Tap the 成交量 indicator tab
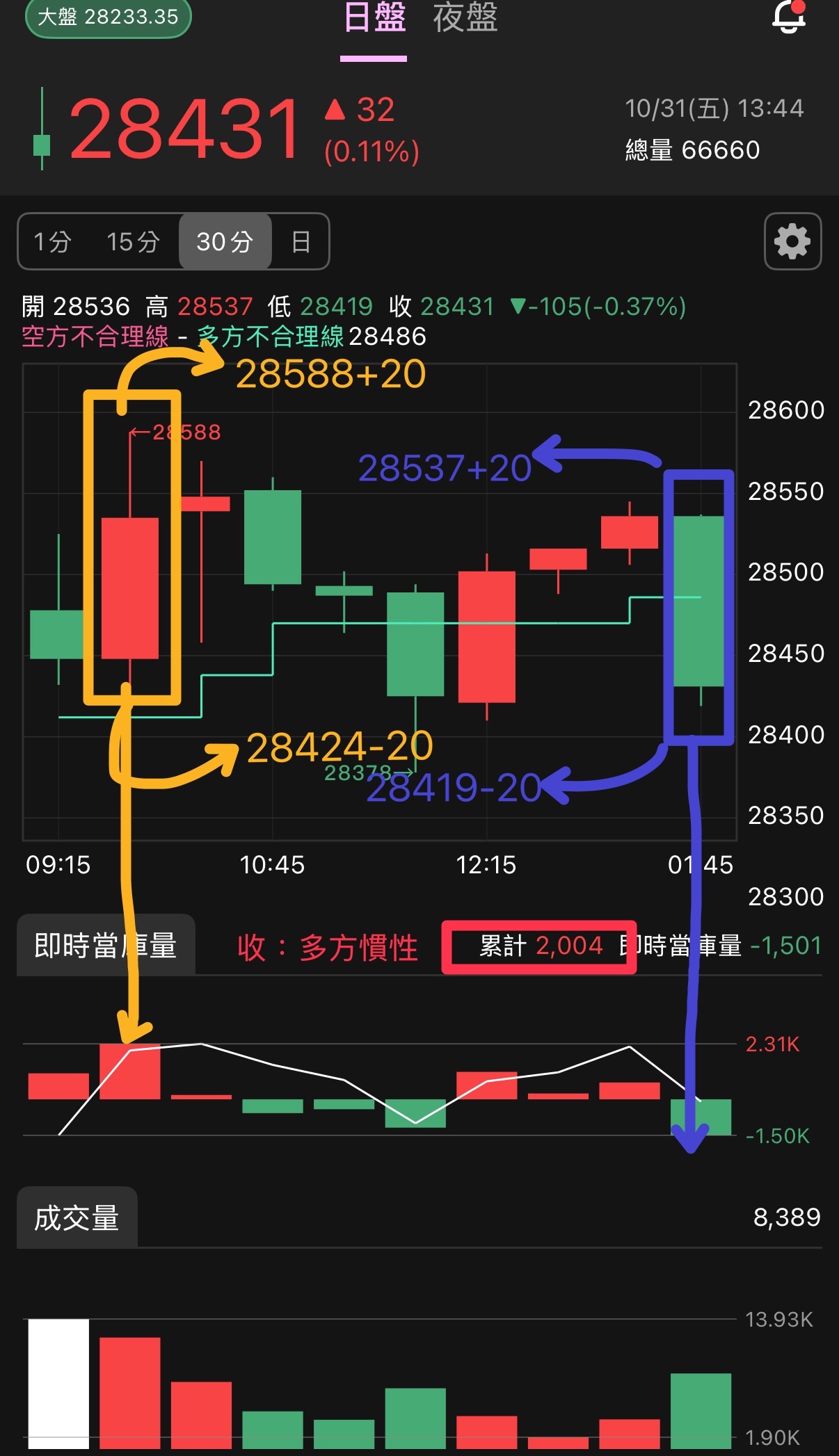 pos(77,1218)
